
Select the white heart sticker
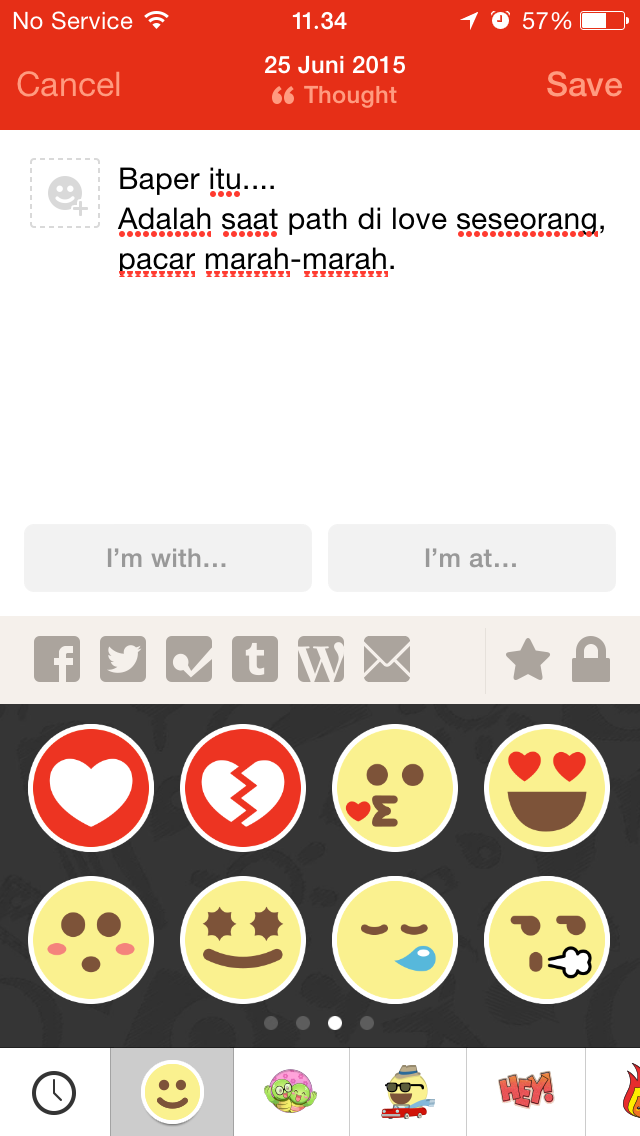click(x=91, y=787)
